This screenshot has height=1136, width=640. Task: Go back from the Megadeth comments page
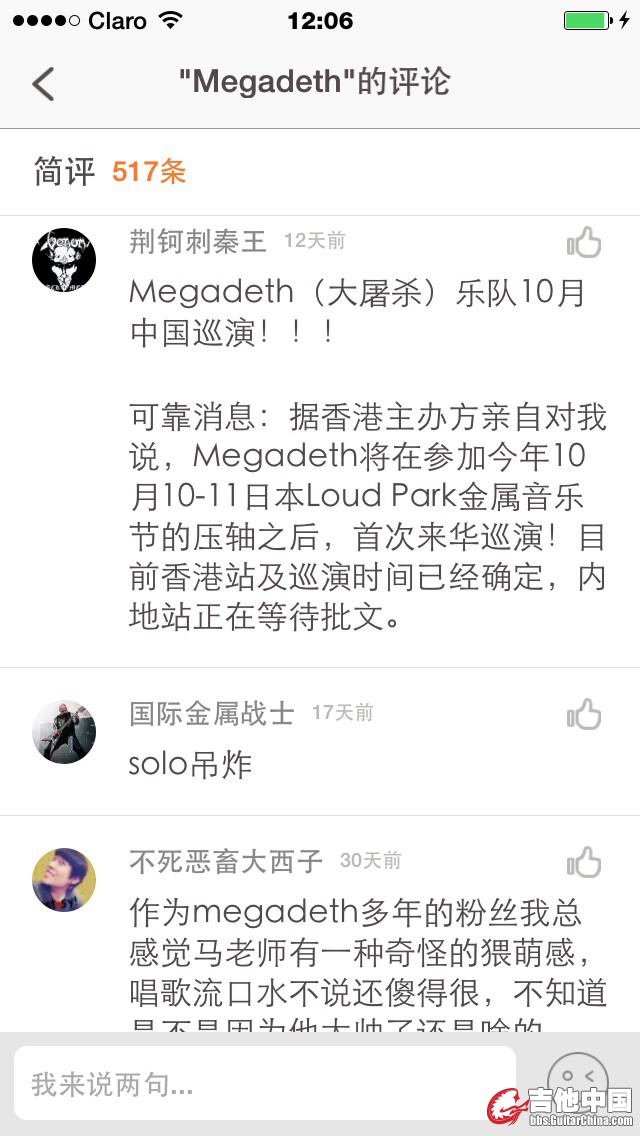coord(43,83)
